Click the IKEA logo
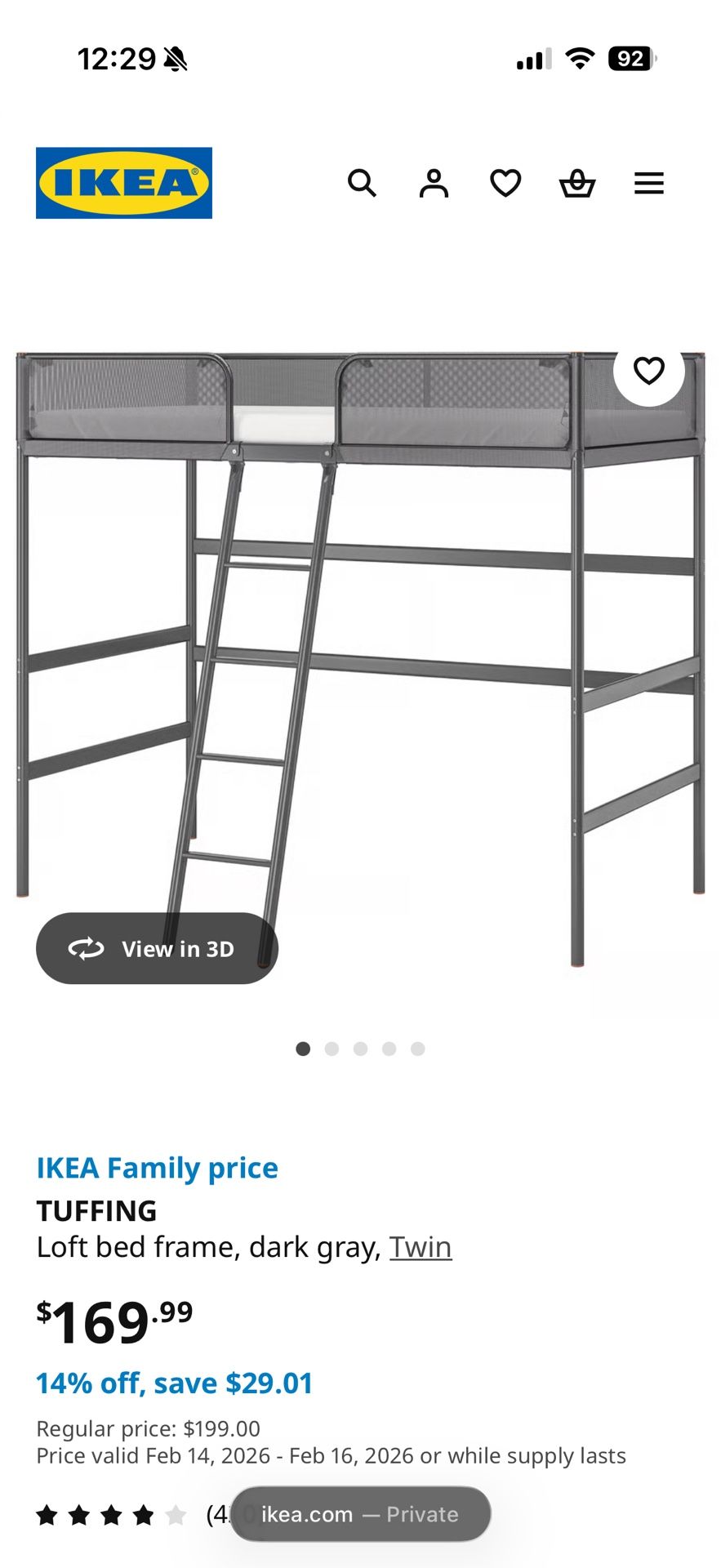Image resolution: width=721 pixels, height=1568 pixels. (x=123, y=183)
